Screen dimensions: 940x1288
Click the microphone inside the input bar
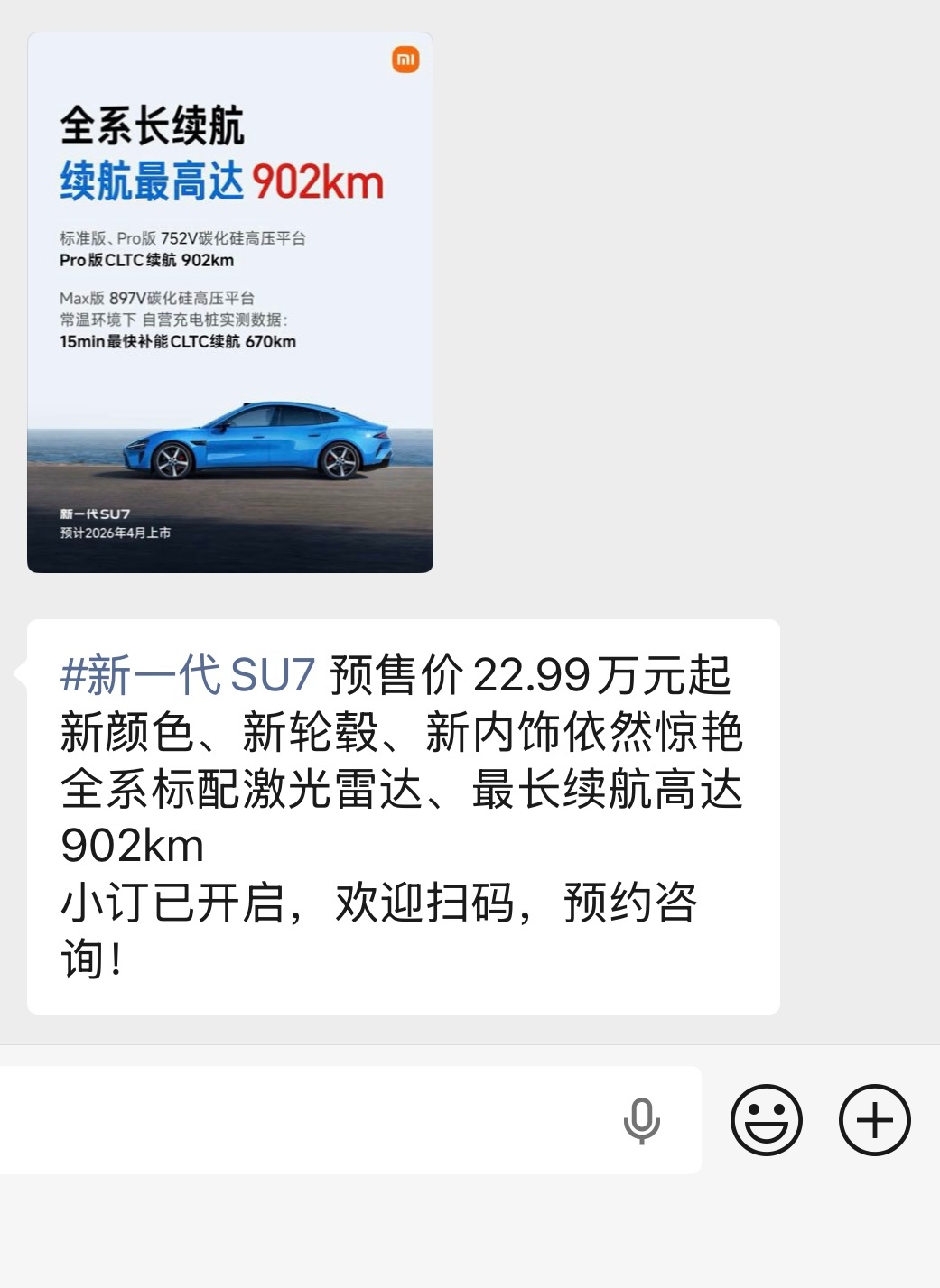(642, 1120)
